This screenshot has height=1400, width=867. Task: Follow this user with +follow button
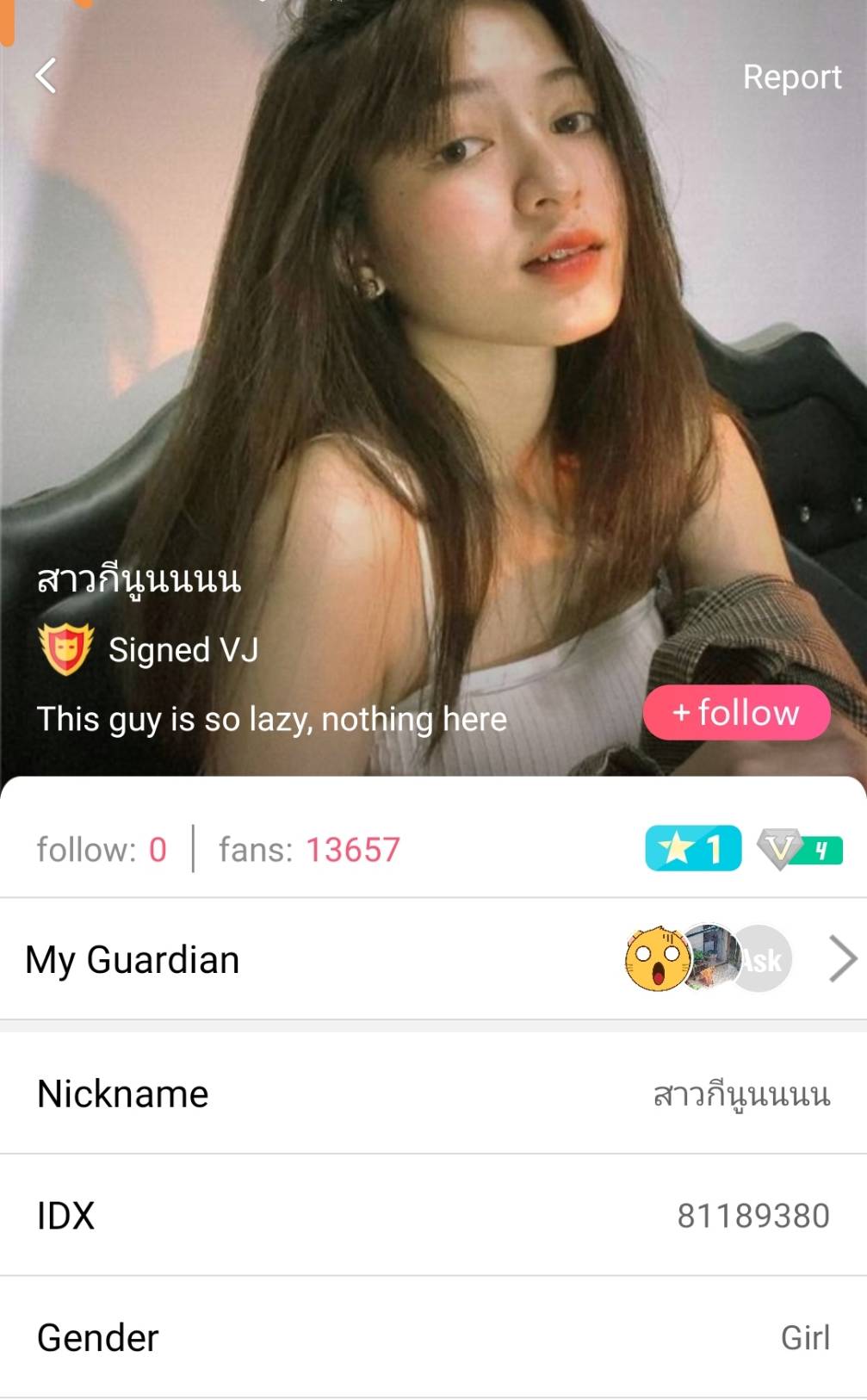pyautogui.click(x=736, y=713)
